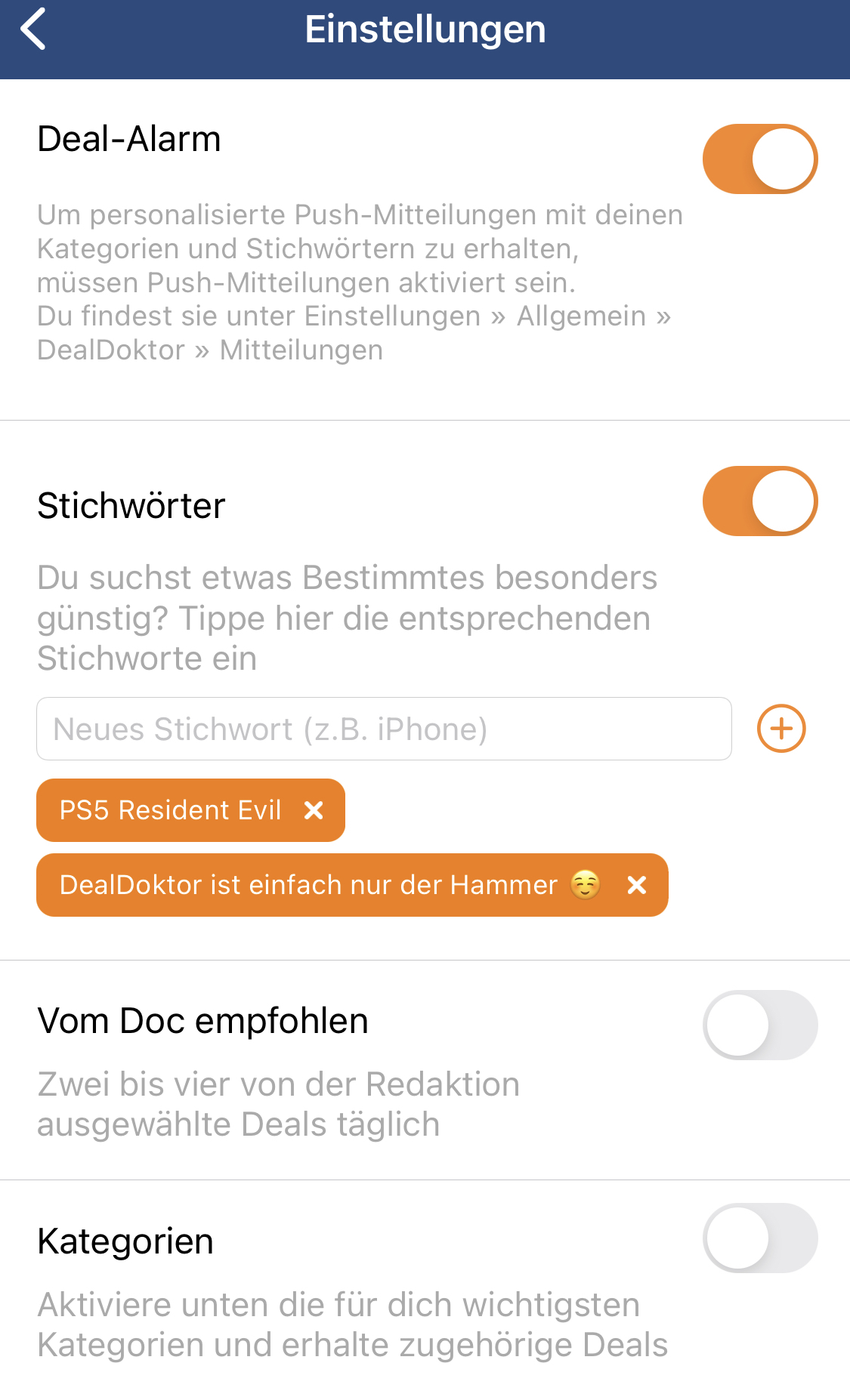Go back from Einstellungen
The width and height of the screenshot is (850, 1400).
[x=34, y=29]
